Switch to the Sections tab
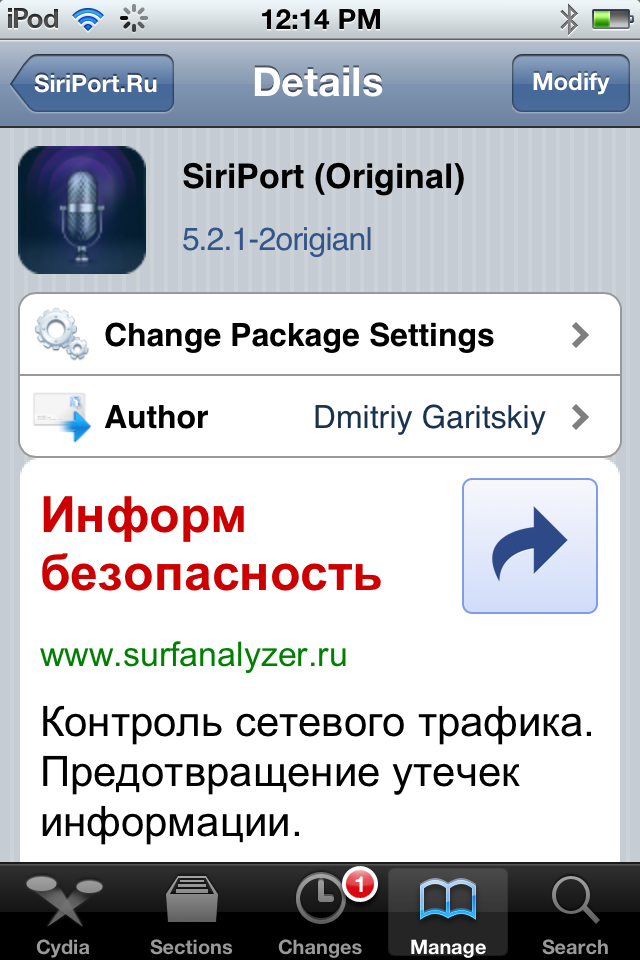 191,915
